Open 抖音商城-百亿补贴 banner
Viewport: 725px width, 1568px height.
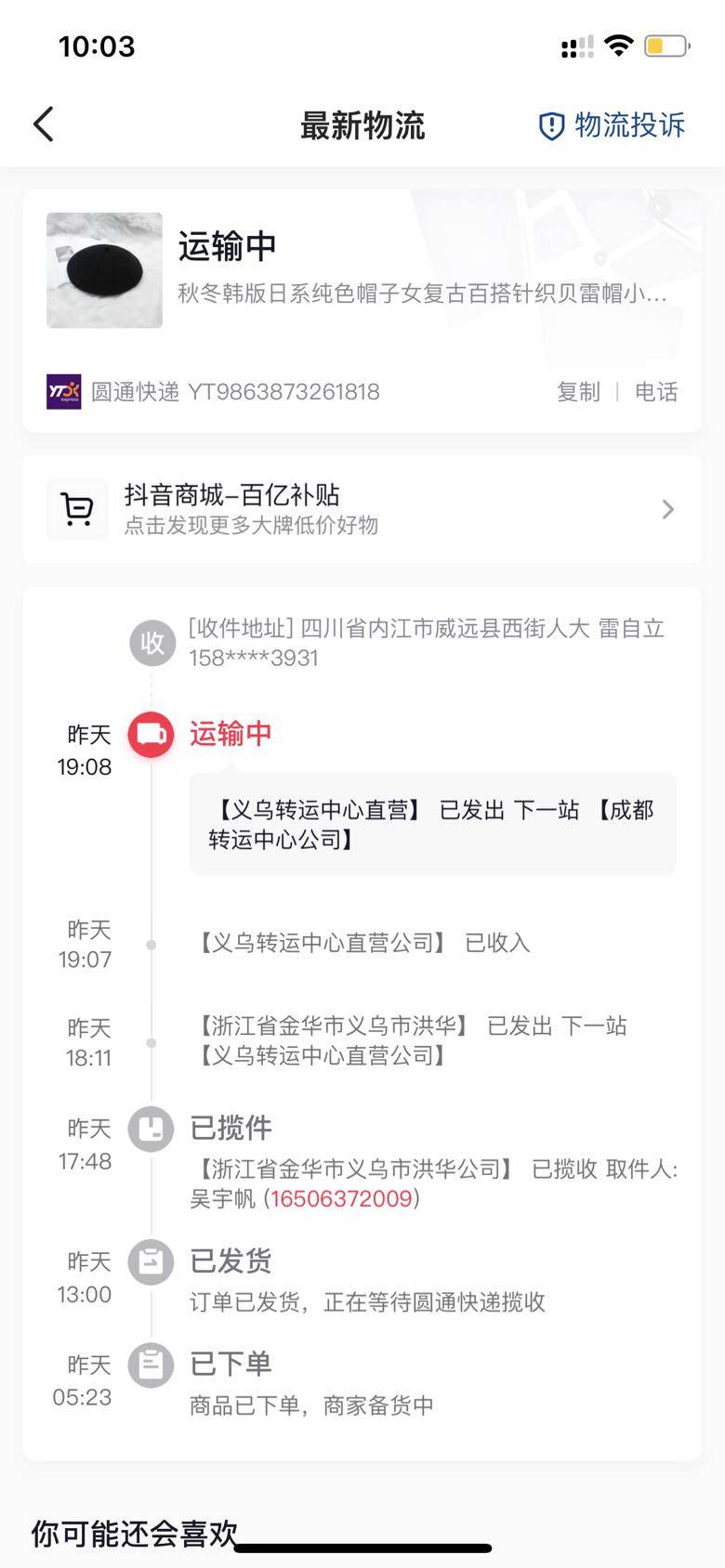[x=362, y=509]
